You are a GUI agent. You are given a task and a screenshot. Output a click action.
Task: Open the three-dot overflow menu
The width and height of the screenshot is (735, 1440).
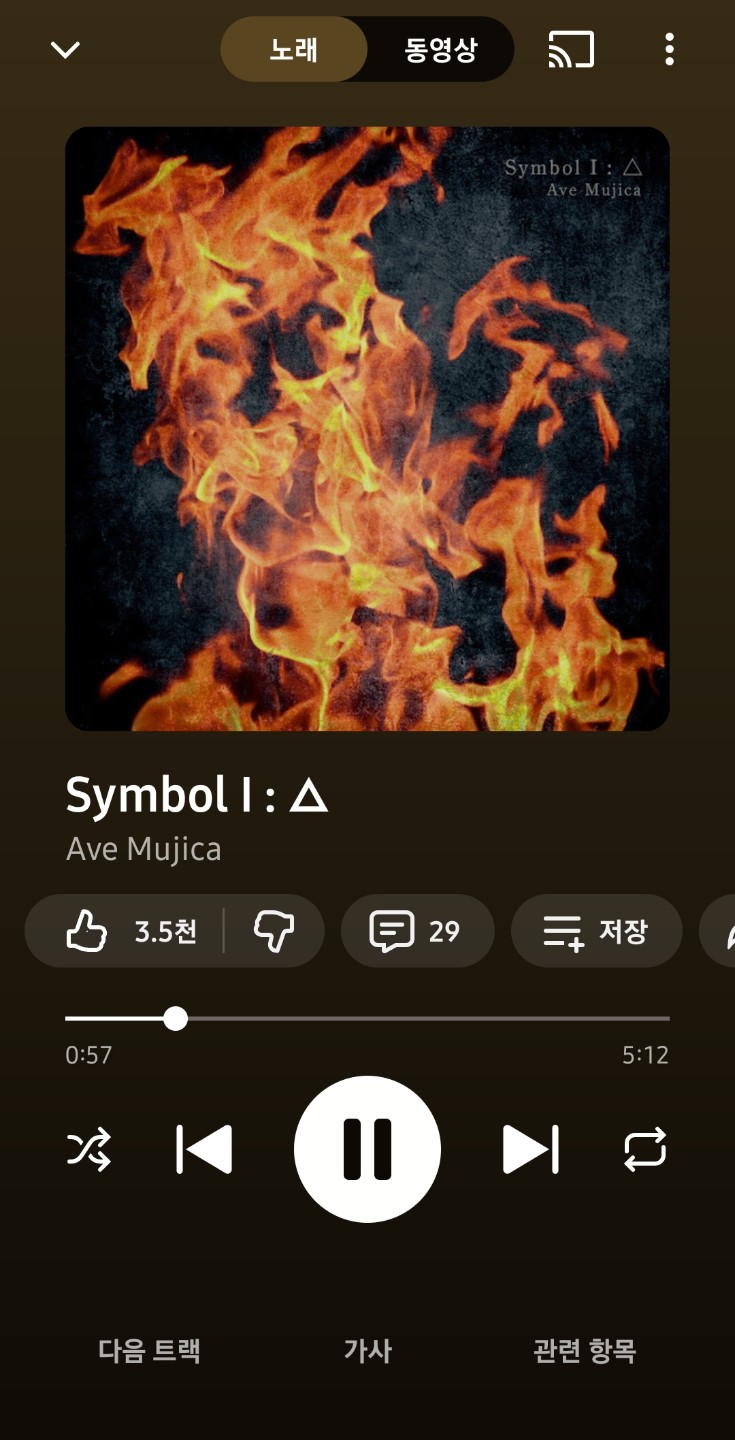669,49
